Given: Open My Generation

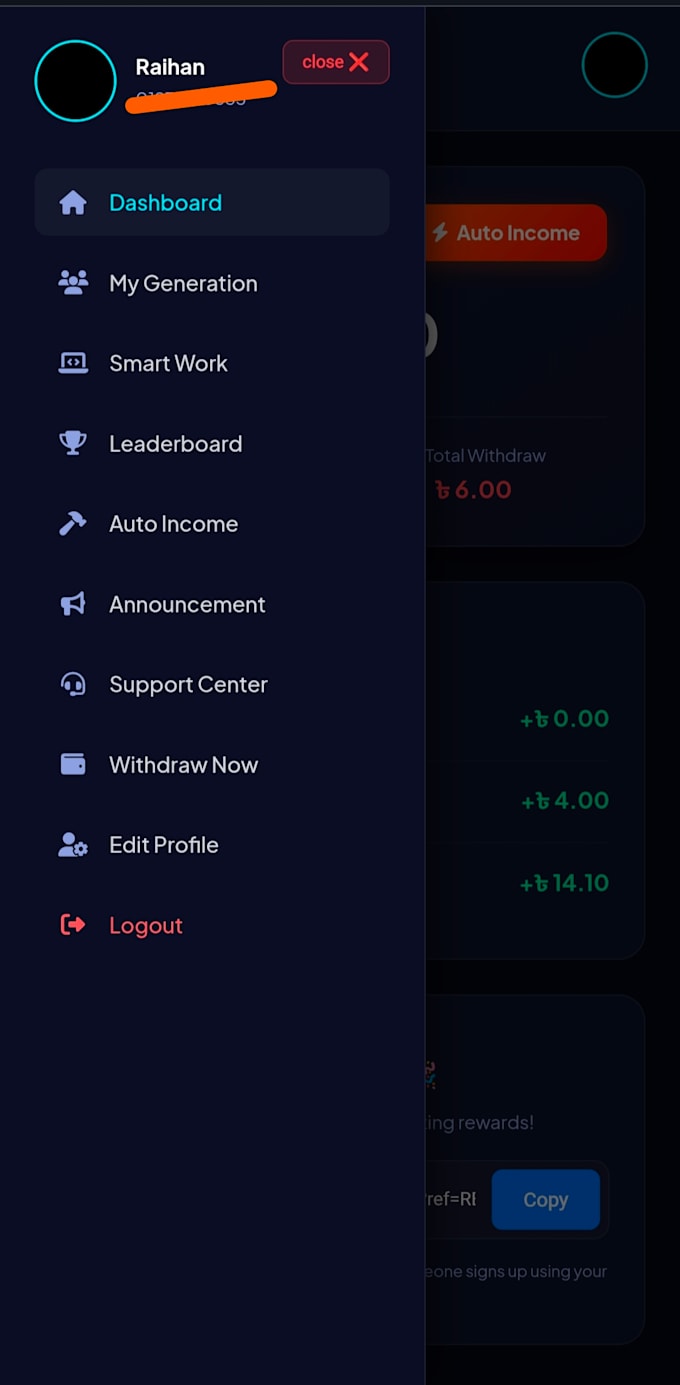Looking at the screenshot, I should tap(212, 283).
